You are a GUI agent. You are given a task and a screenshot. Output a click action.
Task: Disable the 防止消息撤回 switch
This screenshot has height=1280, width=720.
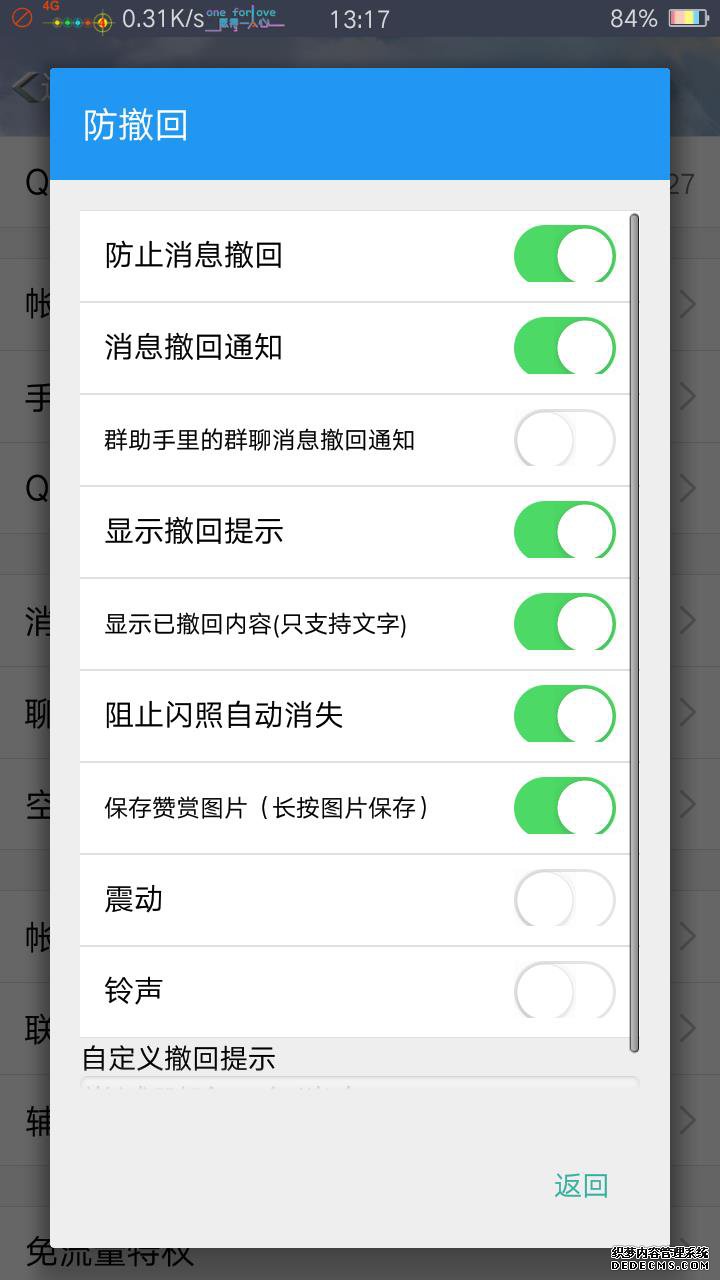tap(565, 255)
